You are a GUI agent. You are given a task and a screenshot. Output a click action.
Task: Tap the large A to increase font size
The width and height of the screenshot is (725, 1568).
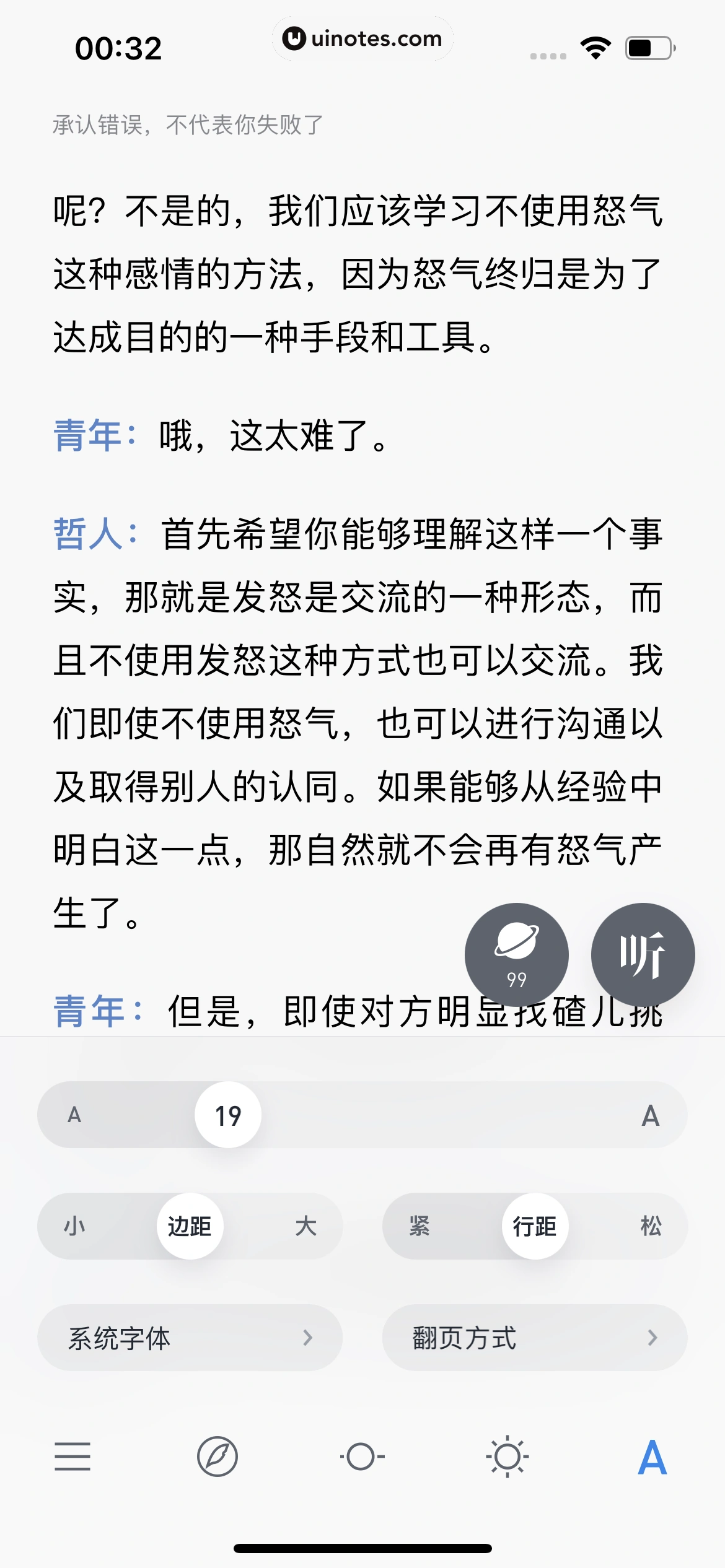pos(649,1115)
